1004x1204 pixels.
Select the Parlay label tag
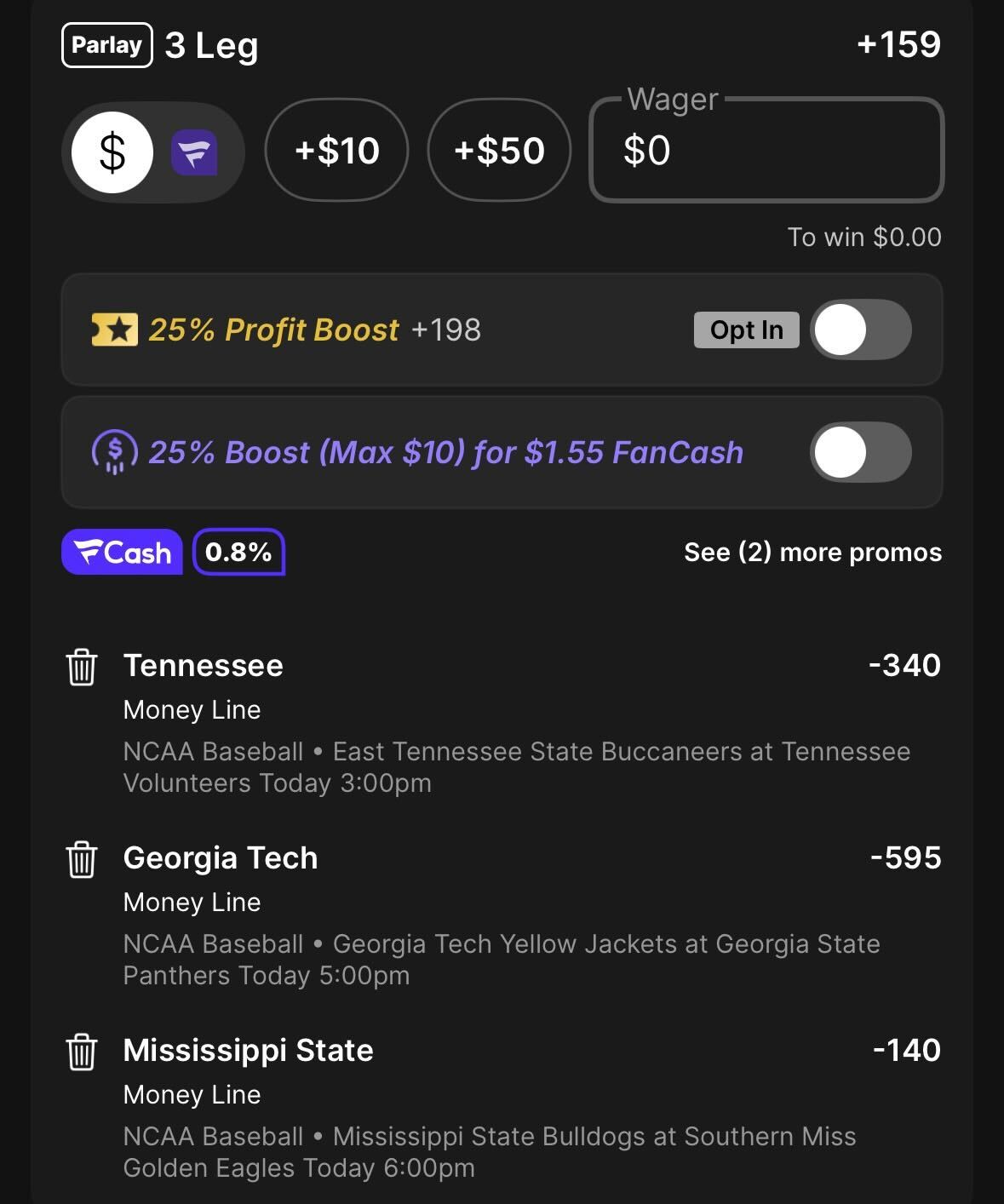(106, 45)
